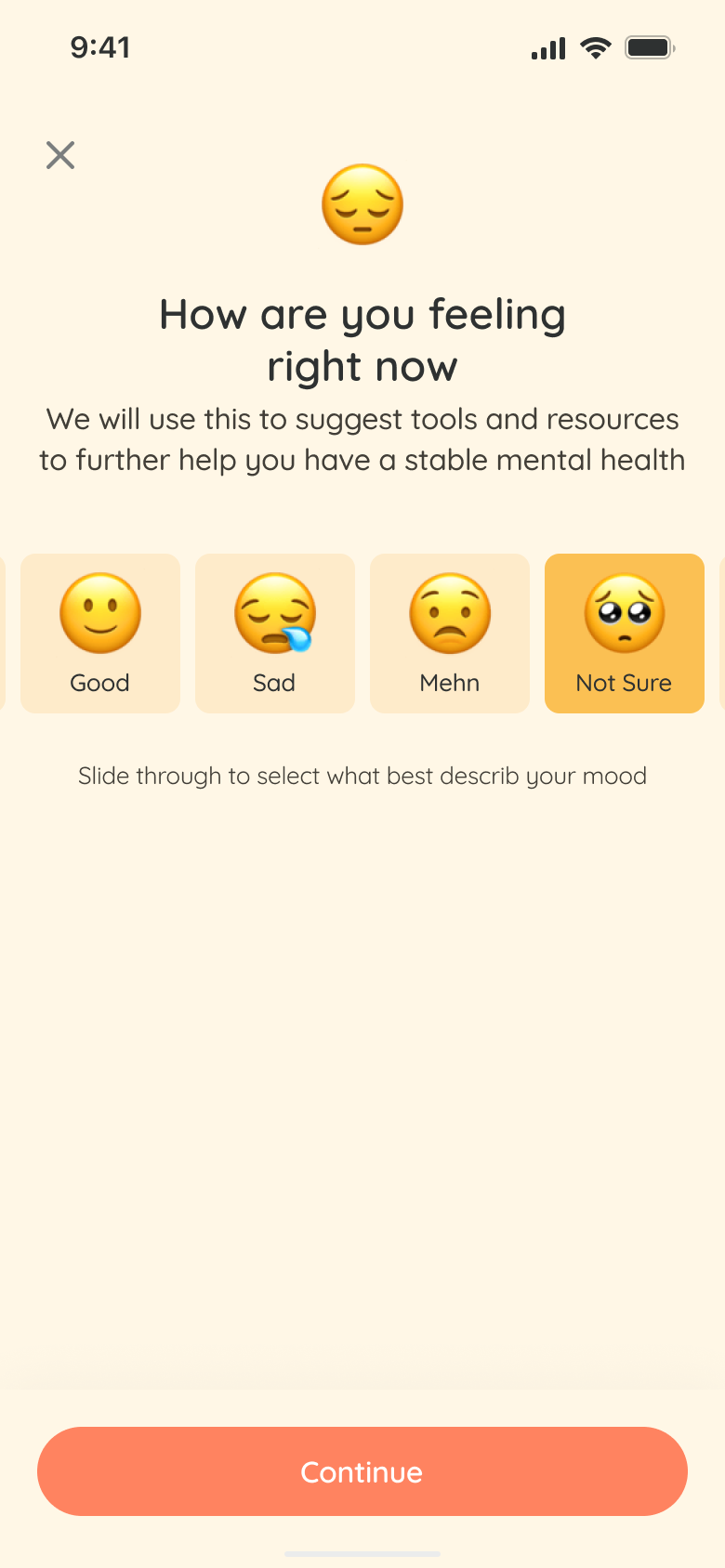Tap the Mehn worried face emoji
The image size is (725, 1568).
click(x=449, y=613)
